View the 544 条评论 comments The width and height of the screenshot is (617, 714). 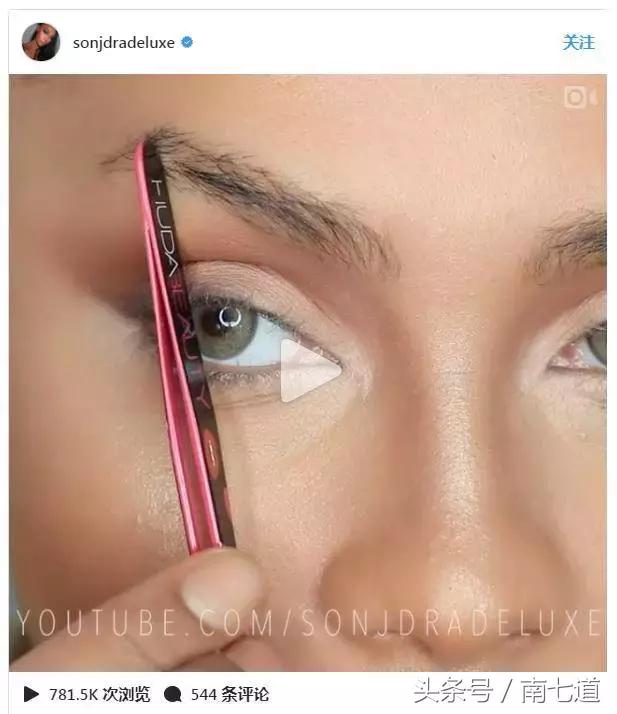[x=217, y=694]
